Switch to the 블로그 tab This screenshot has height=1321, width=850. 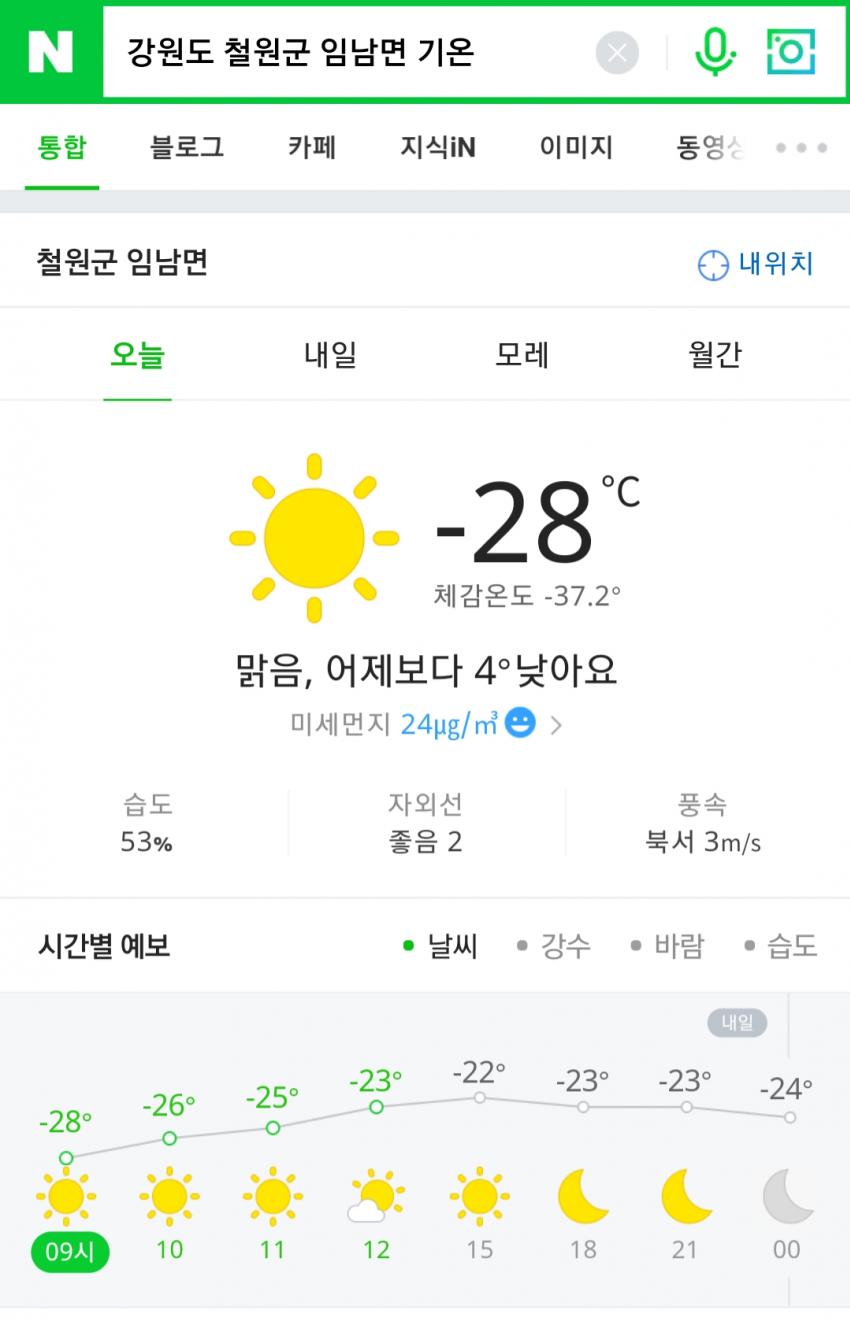187,148
